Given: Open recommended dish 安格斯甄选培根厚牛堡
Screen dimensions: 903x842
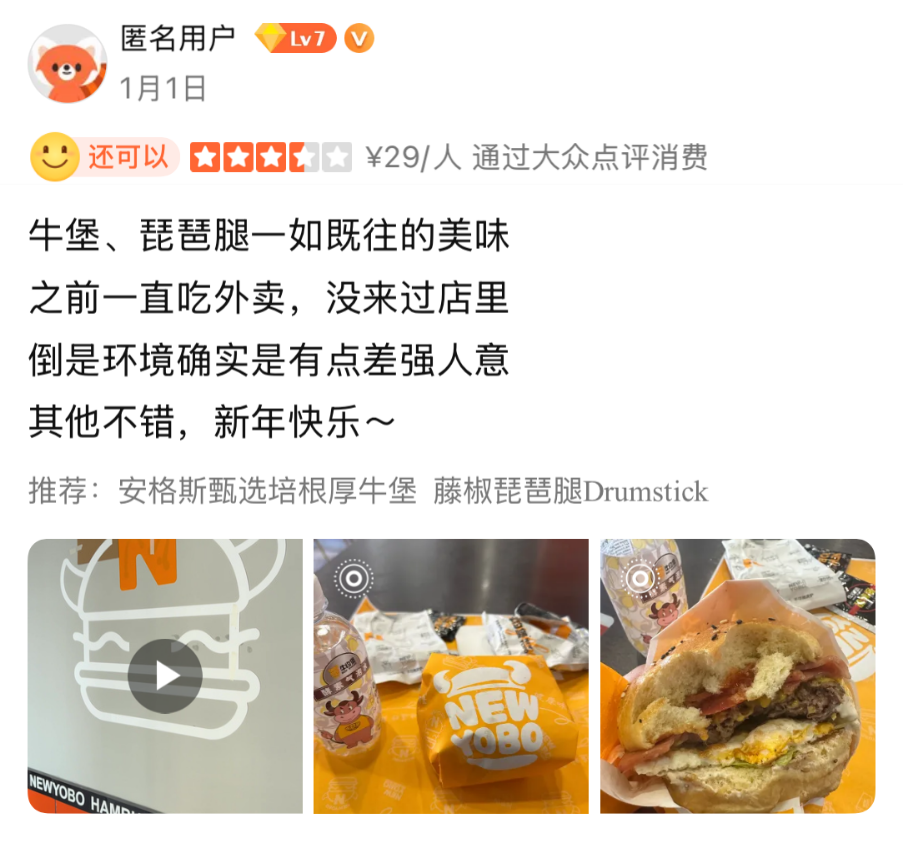Looking at the screenshot, I should point(267,491).
